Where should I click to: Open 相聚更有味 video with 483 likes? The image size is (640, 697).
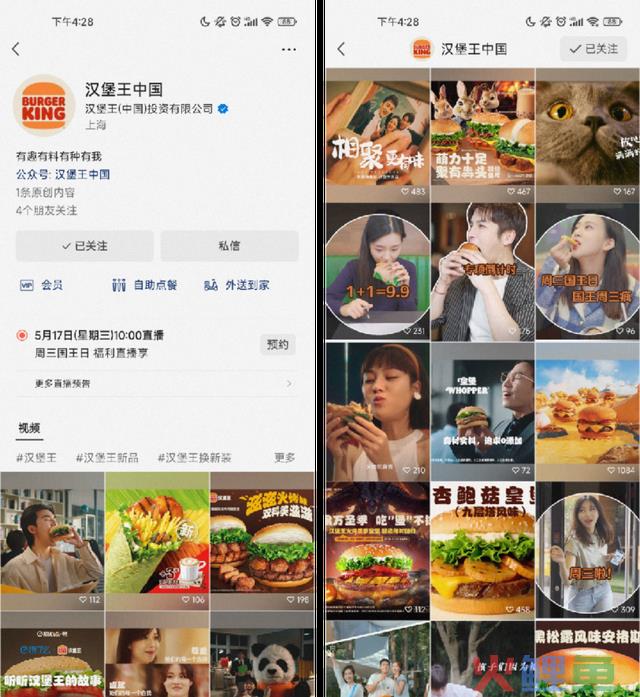pos(377,135)
